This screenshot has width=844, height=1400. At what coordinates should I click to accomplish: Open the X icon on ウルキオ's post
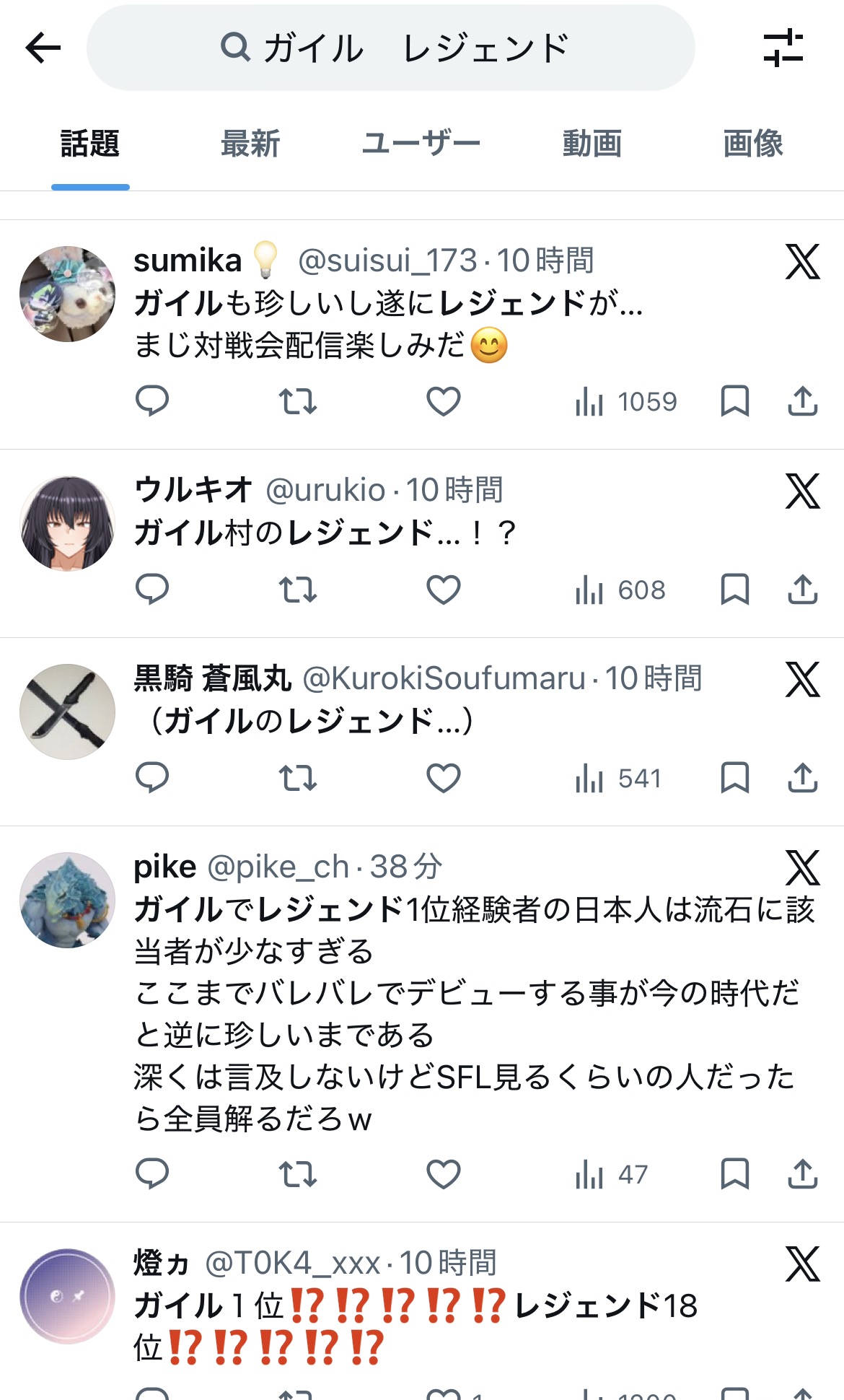802,491
